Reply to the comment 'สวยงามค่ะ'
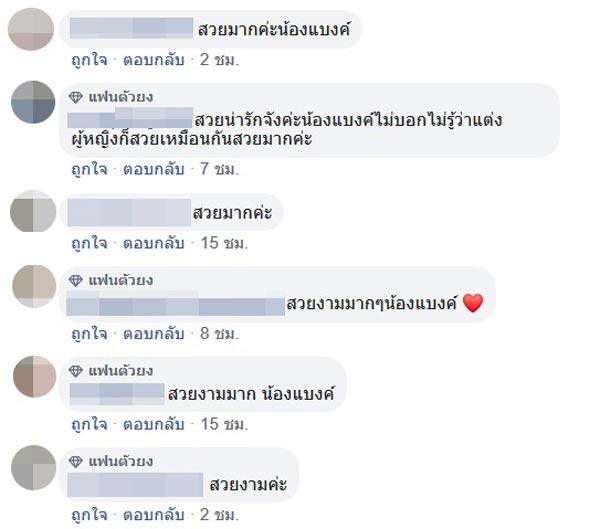 (x=155, y=516)
